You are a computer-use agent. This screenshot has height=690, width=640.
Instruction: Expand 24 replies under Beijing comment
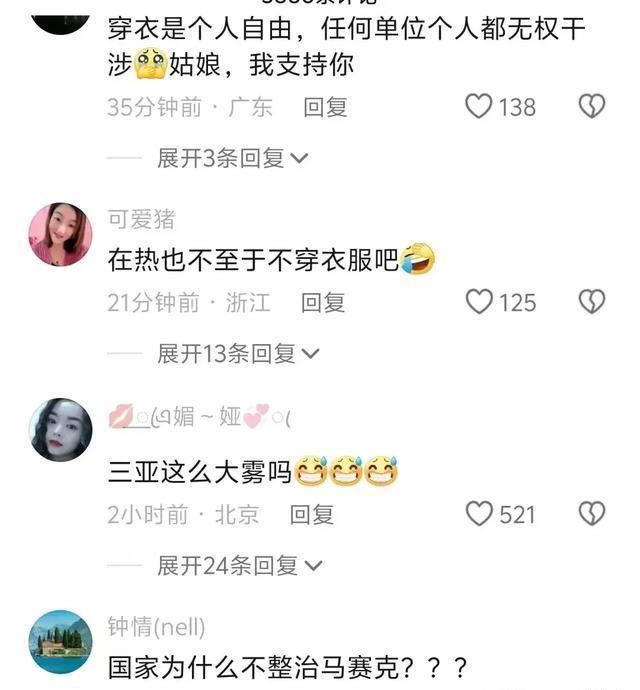coord(239,566)
